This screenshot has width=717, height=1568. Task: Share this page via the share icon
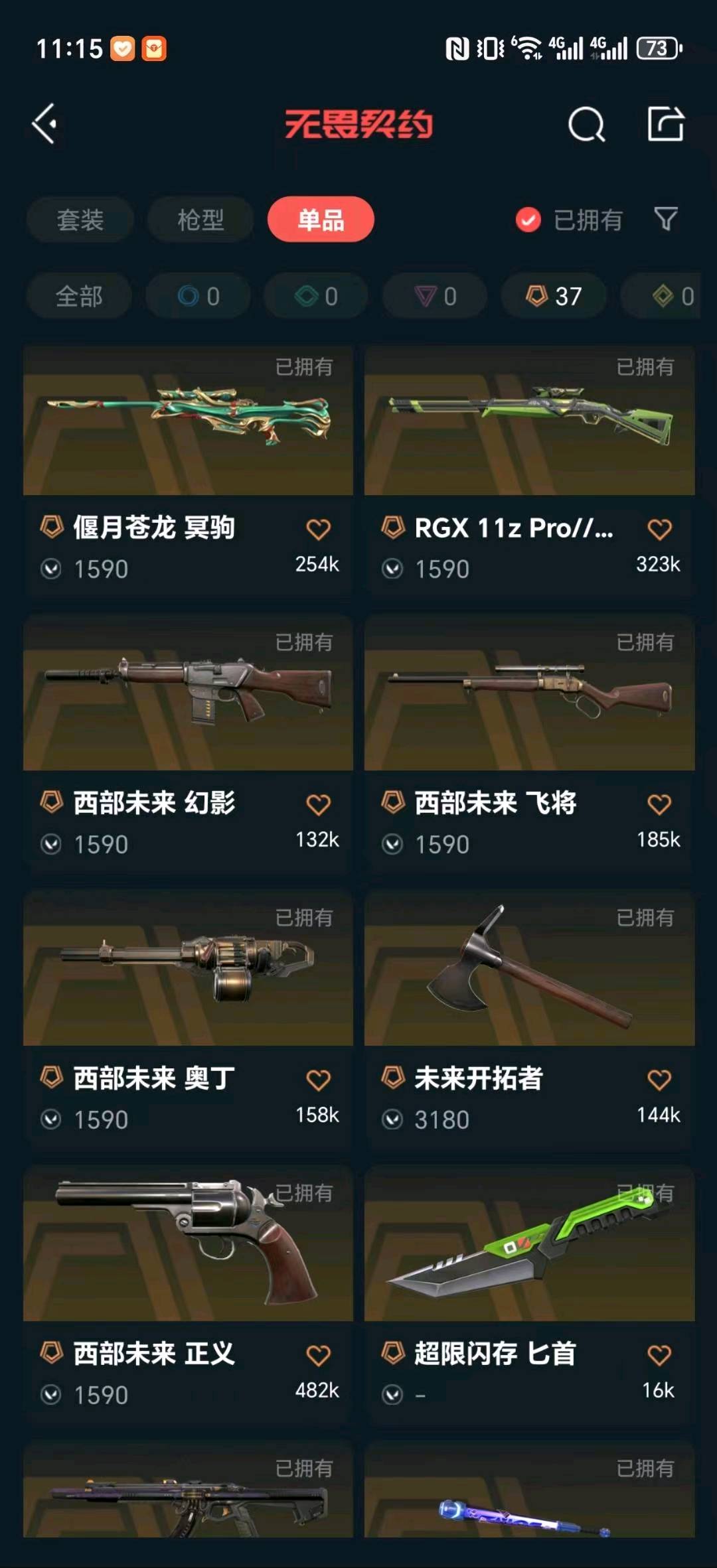(665, 123)
